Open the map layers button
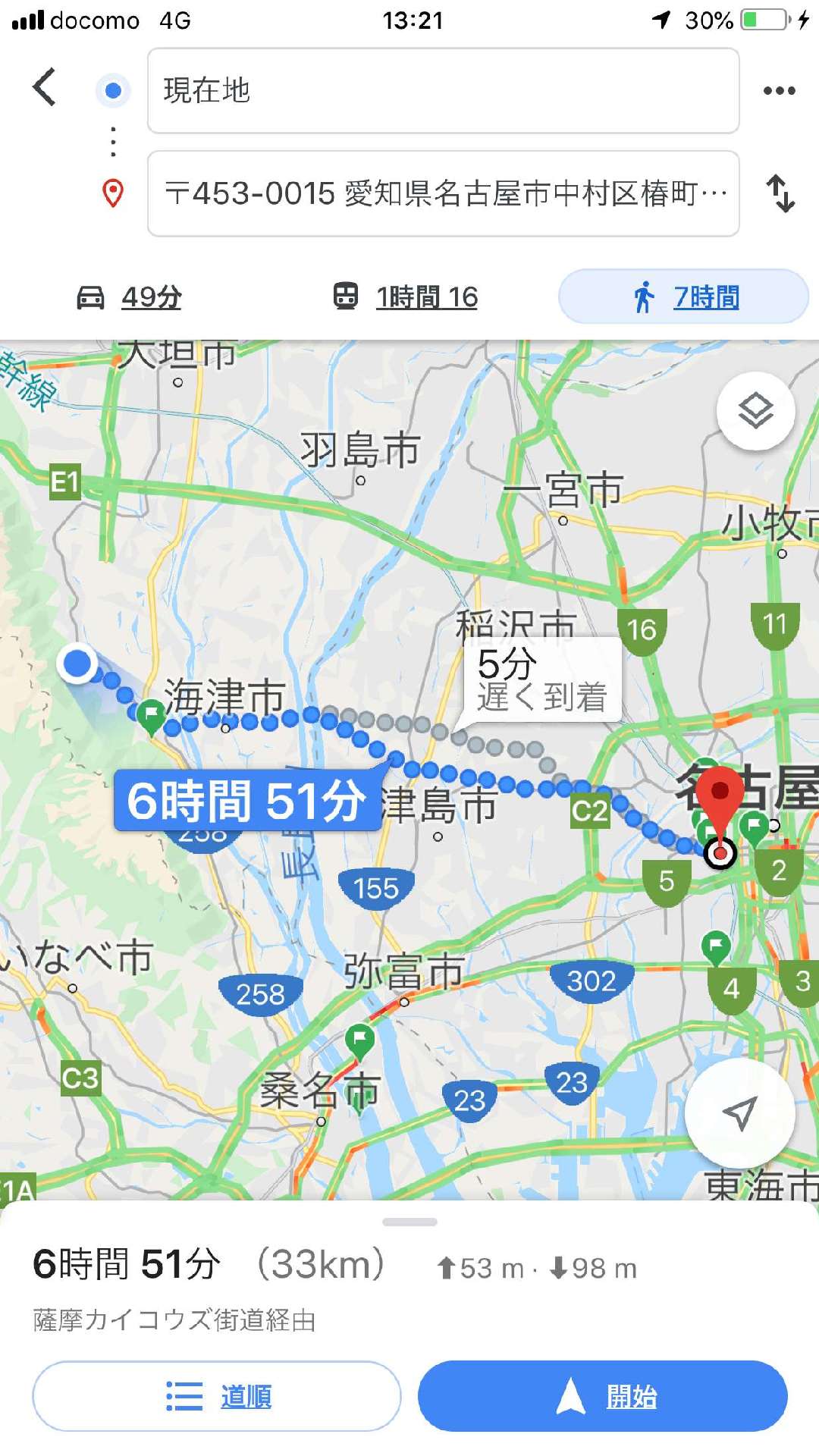 tap(755, 411)
